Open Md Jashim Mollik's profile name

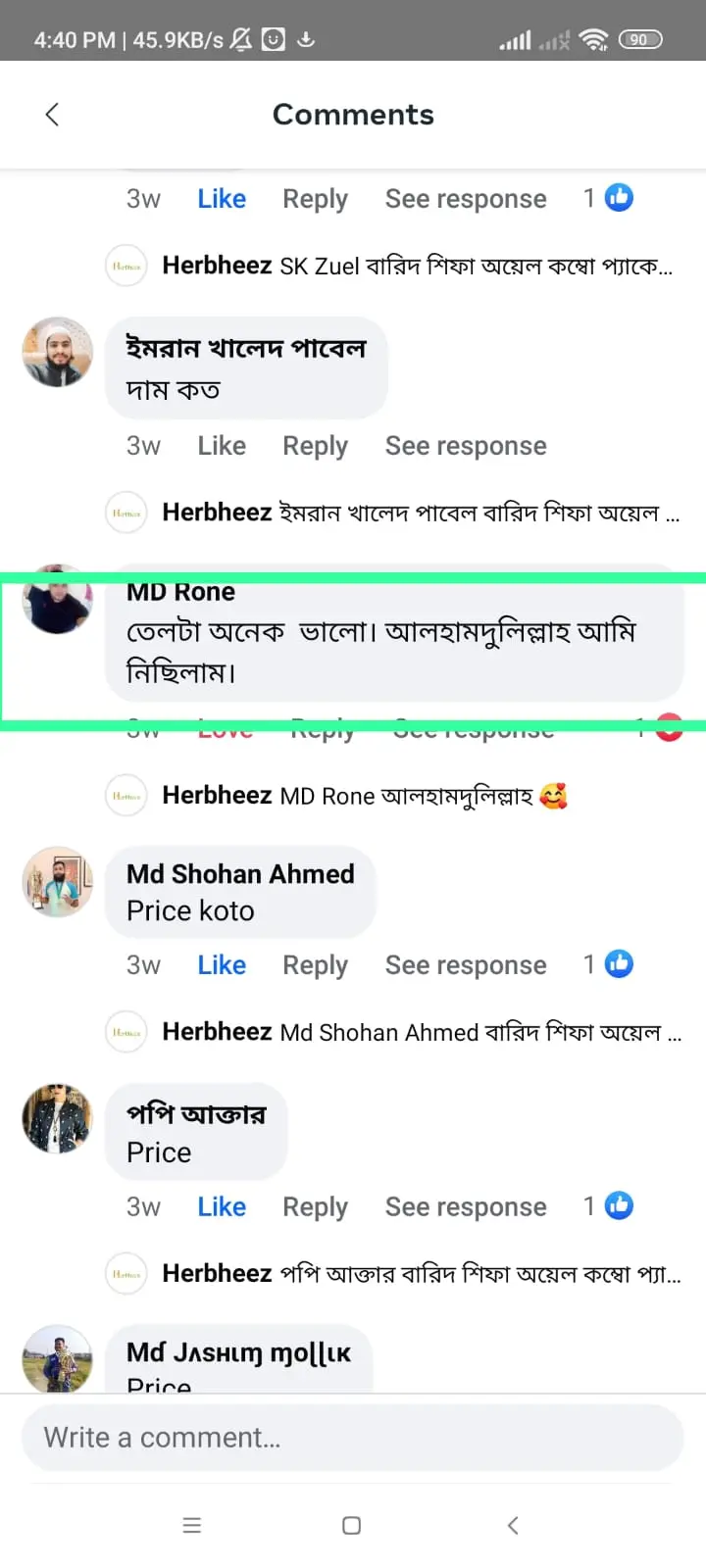click(x=238, y=1353)
